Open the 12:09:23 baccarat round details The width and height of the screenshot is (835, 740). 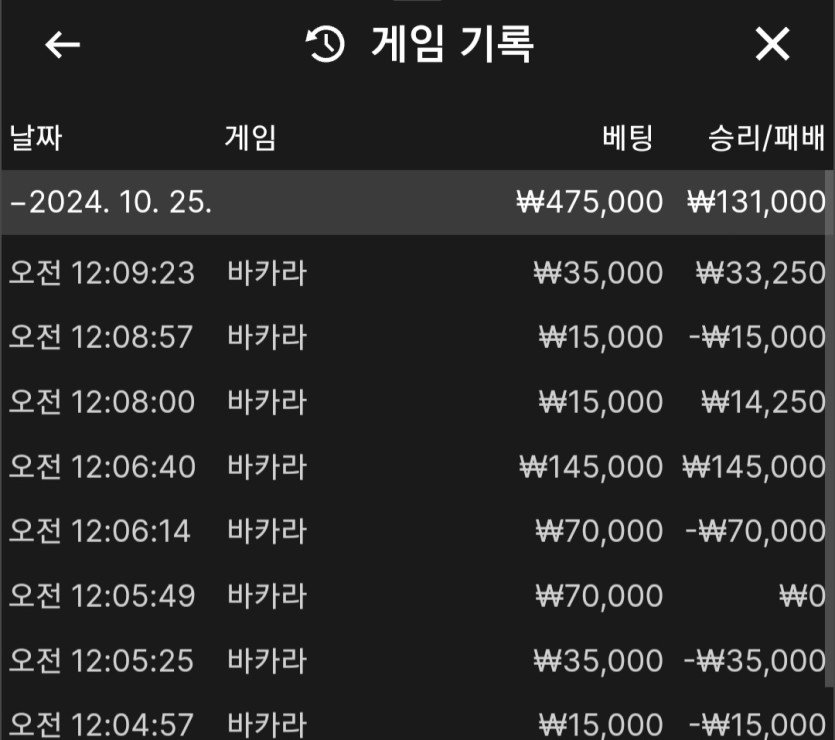417,272
